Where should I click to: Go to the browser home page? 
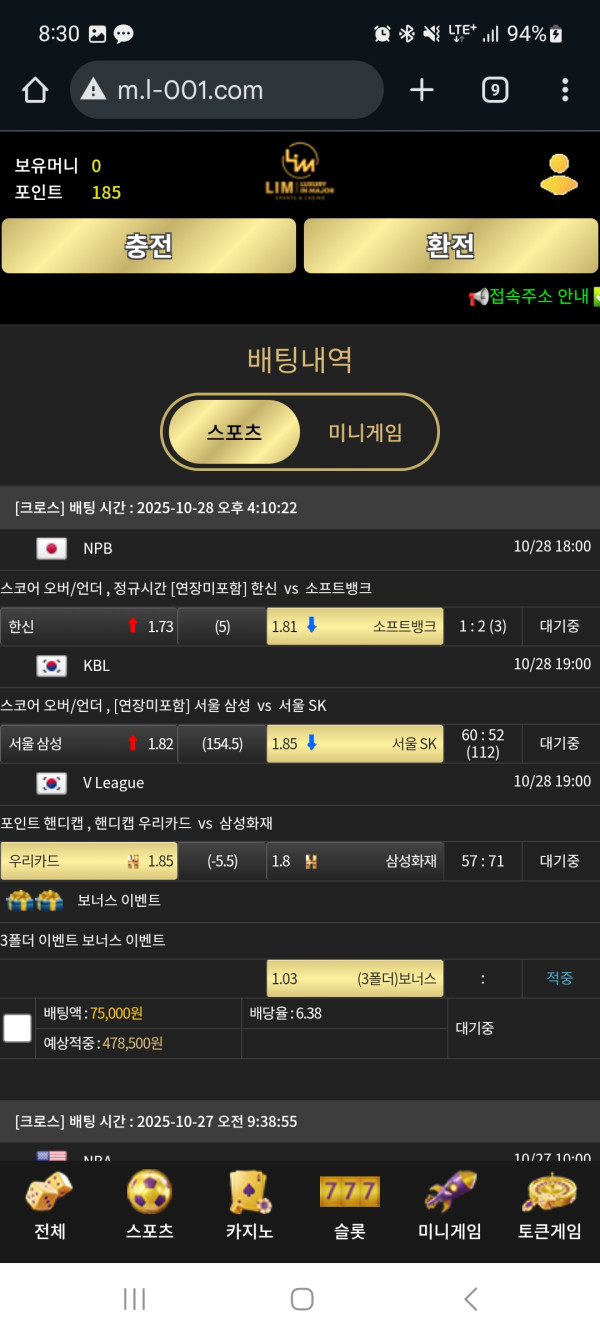35,91
